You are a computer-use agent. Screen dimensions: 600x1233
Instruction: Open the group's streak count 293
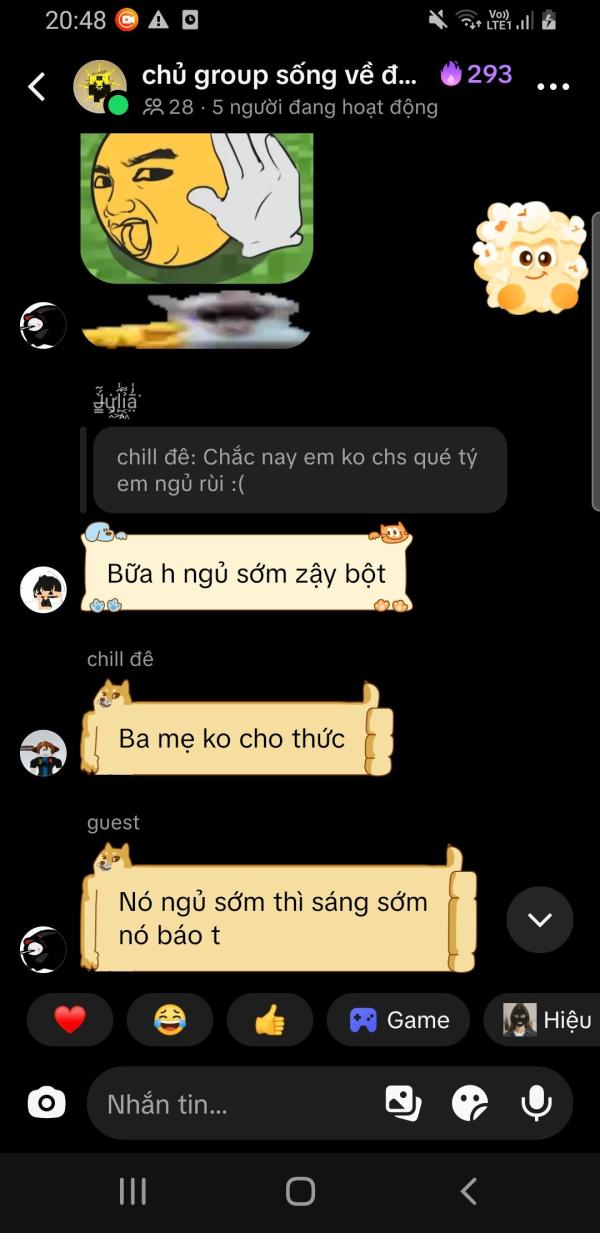coord(476,74)
